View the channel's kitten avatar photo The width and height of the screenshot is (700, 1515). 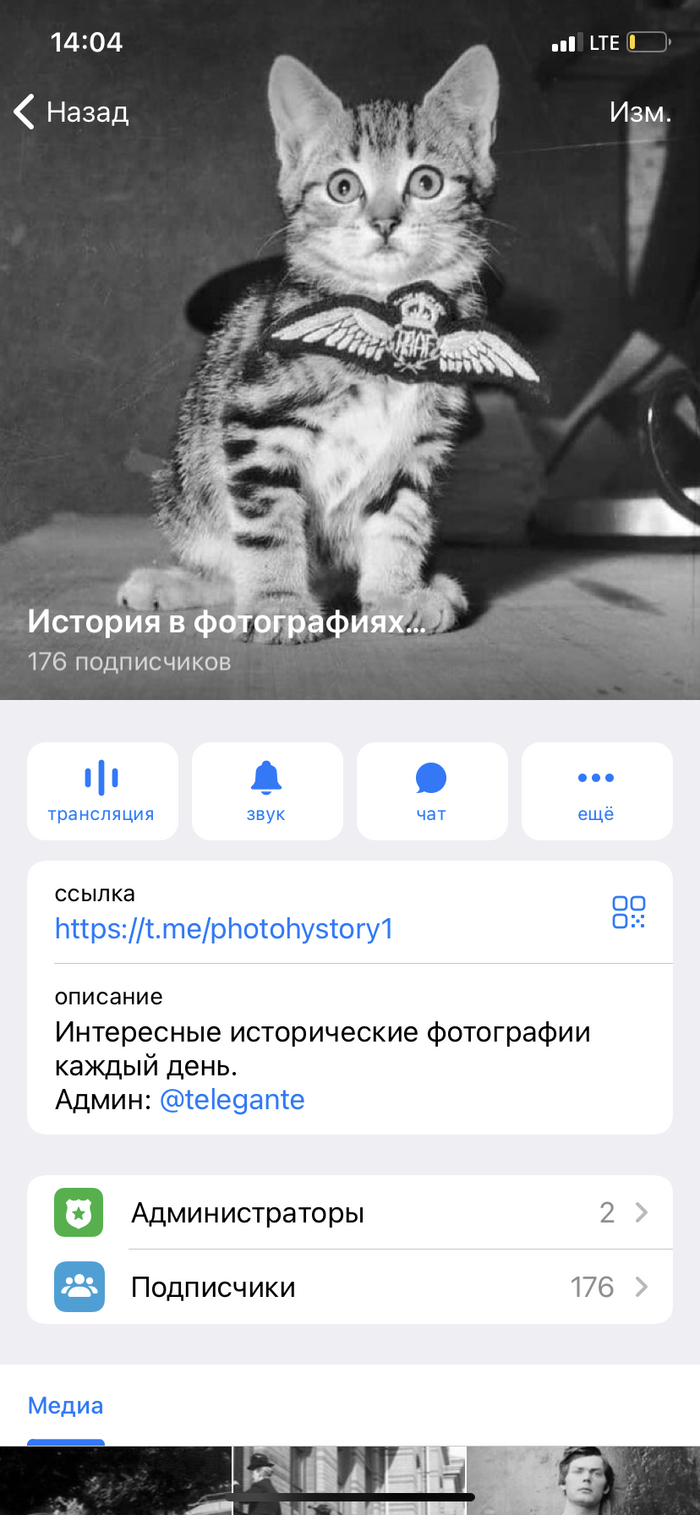click(x=350, y=350)
